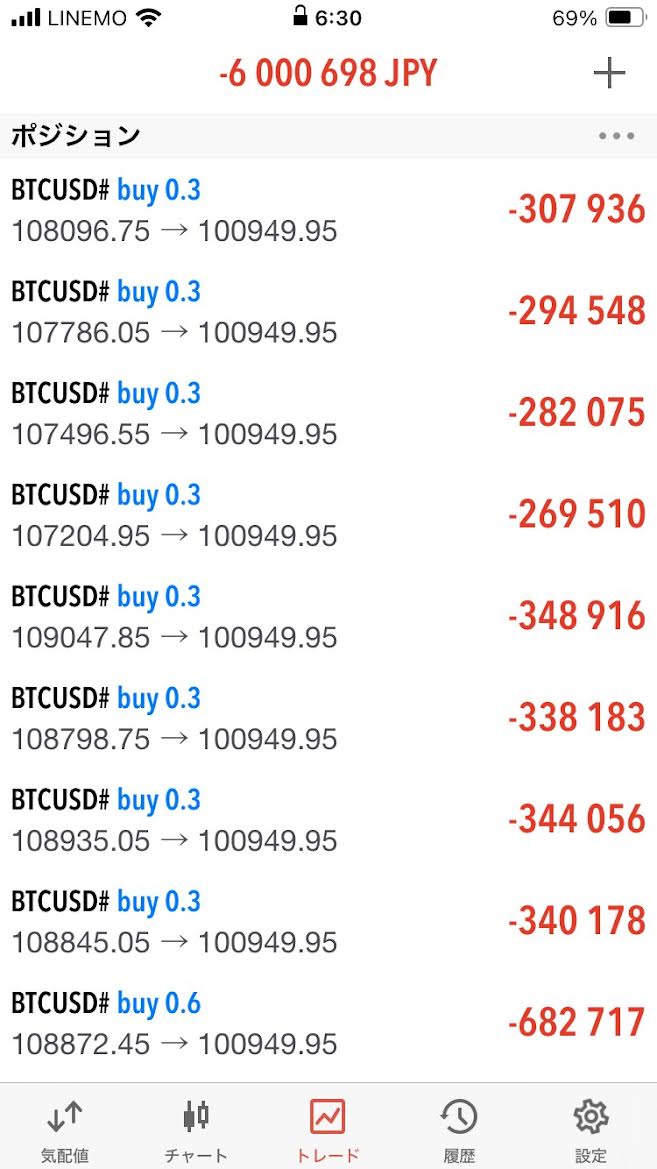Go to the 履歴 tab
This screenshot has height=1169, width=657.
point(459,1128)
